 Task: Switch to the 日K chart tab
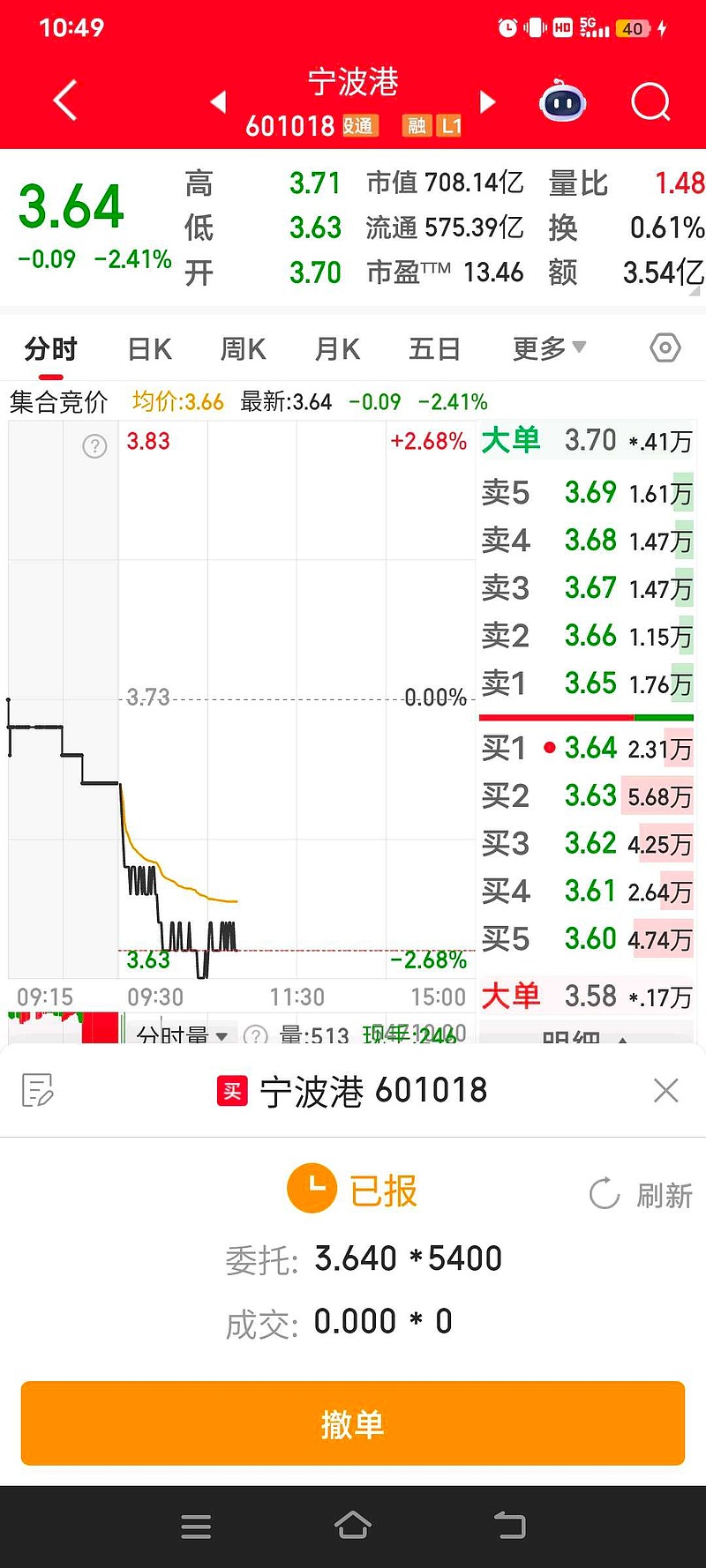[x=149, y=349]
